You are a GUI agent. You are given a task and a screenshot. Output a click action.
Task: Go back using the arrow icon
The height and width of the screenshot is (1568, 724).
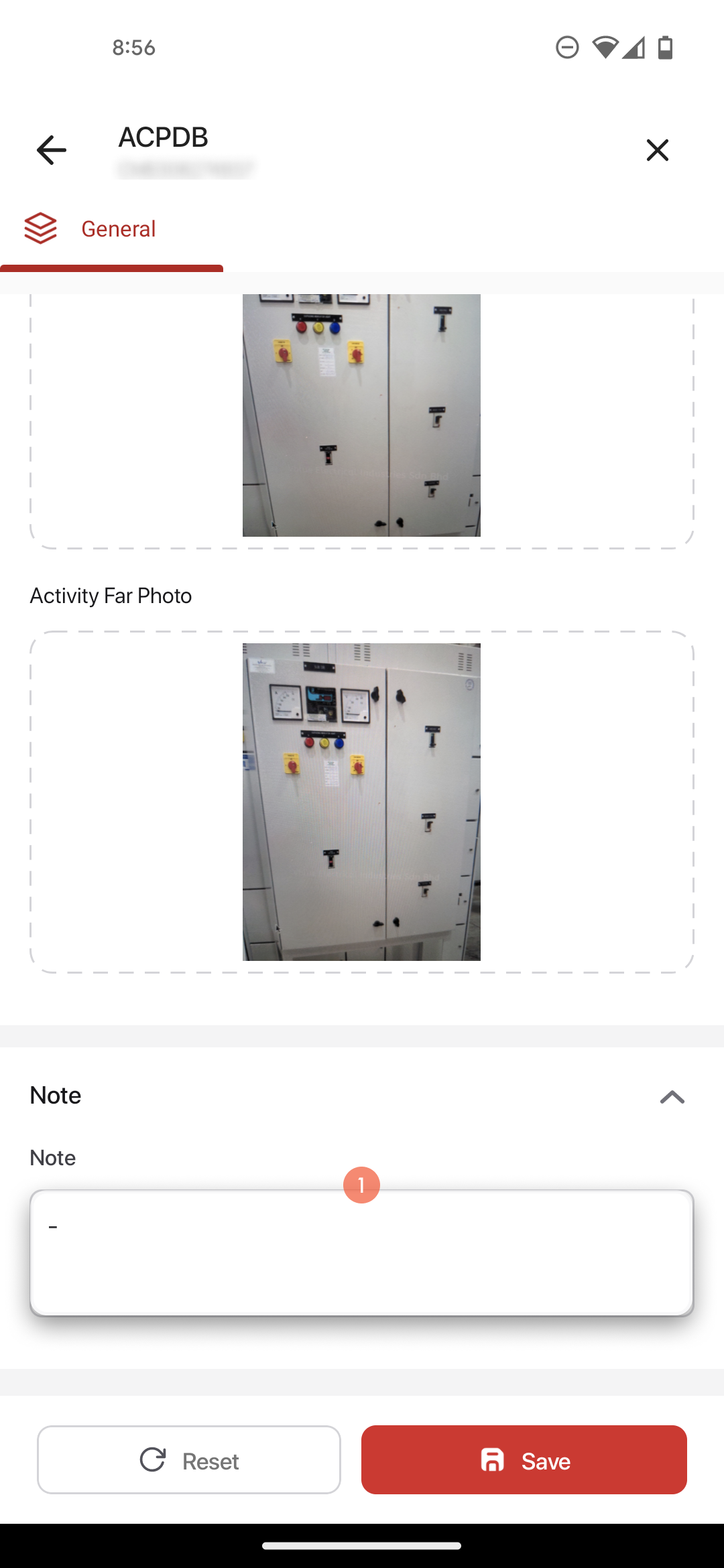point(51,150)
